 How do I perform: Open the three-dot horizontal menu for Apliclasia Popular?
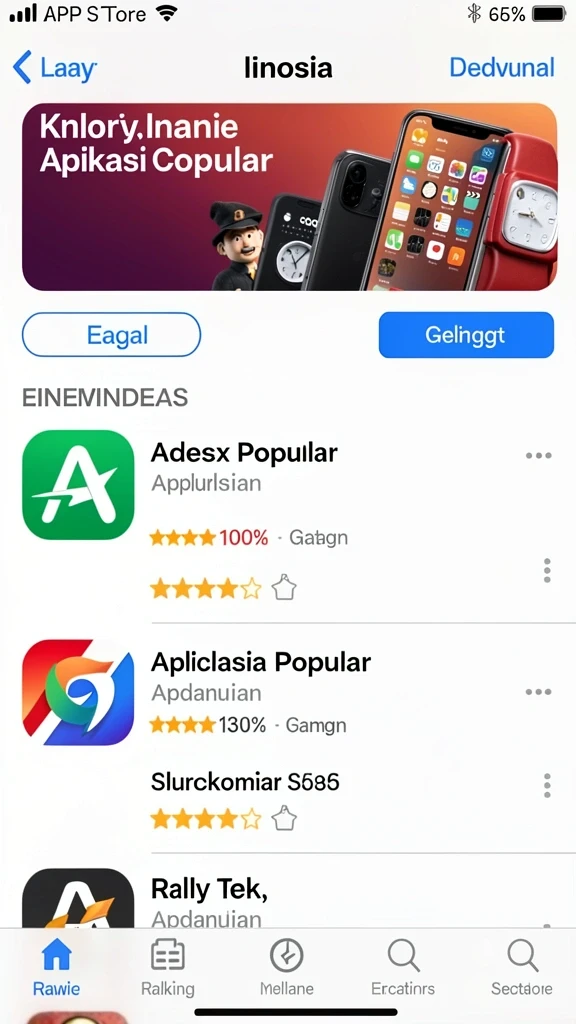click(x=538, y=692)
